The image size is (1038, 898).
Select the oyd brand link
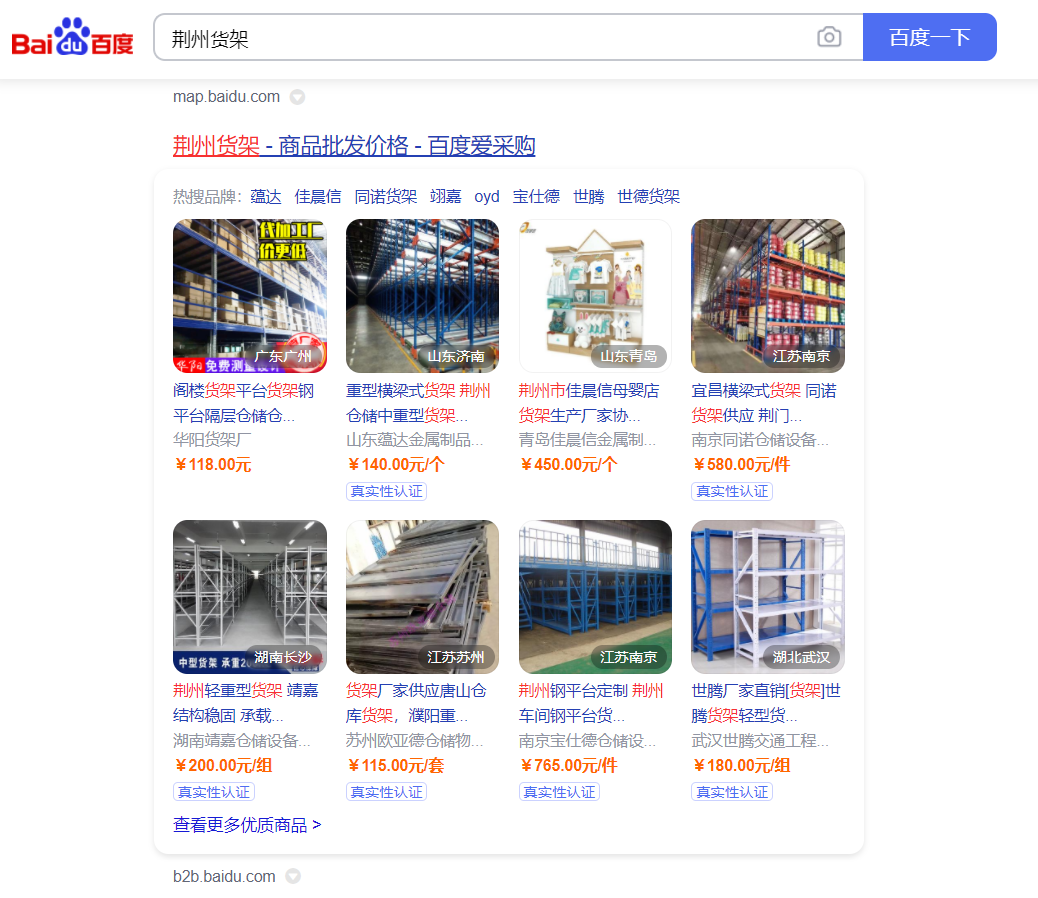point(487,197)
